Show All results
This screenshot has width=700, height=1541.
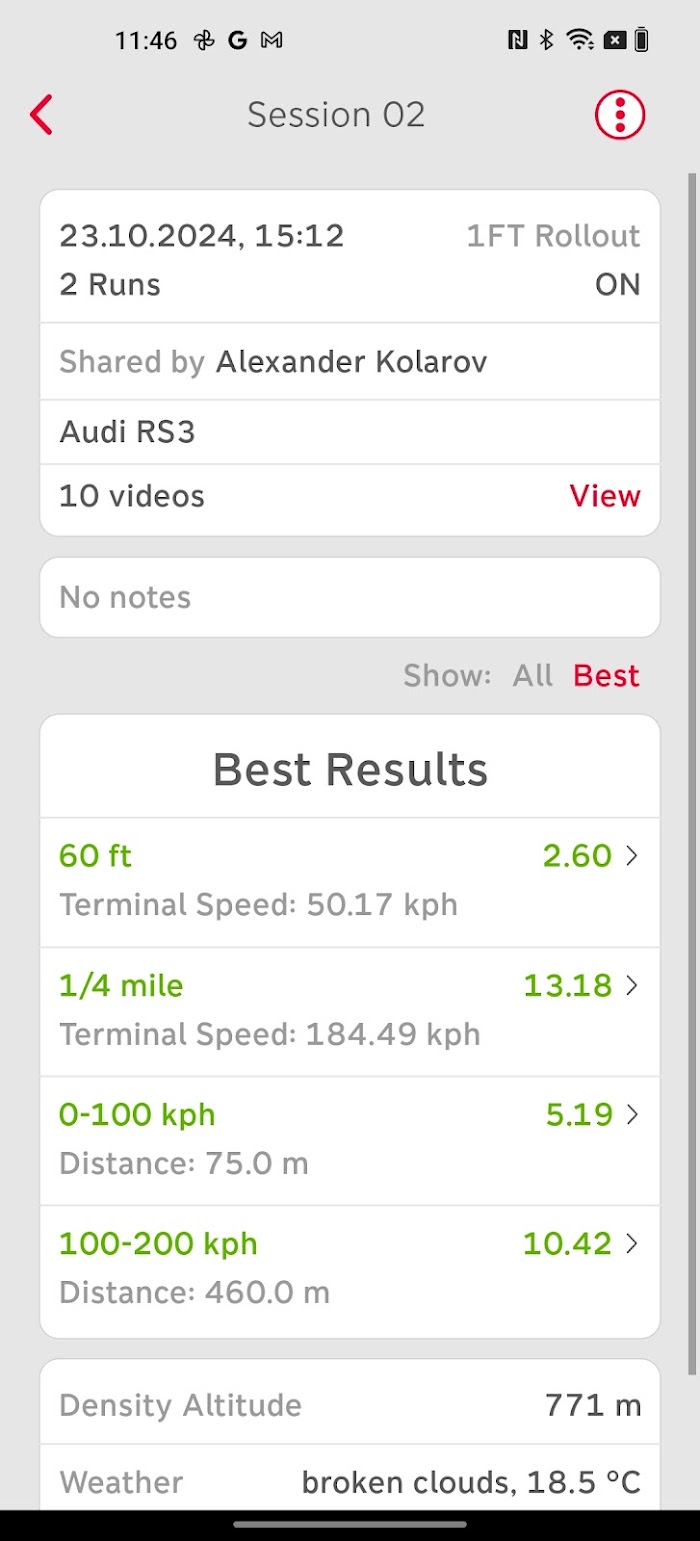[x=532, y=676]
